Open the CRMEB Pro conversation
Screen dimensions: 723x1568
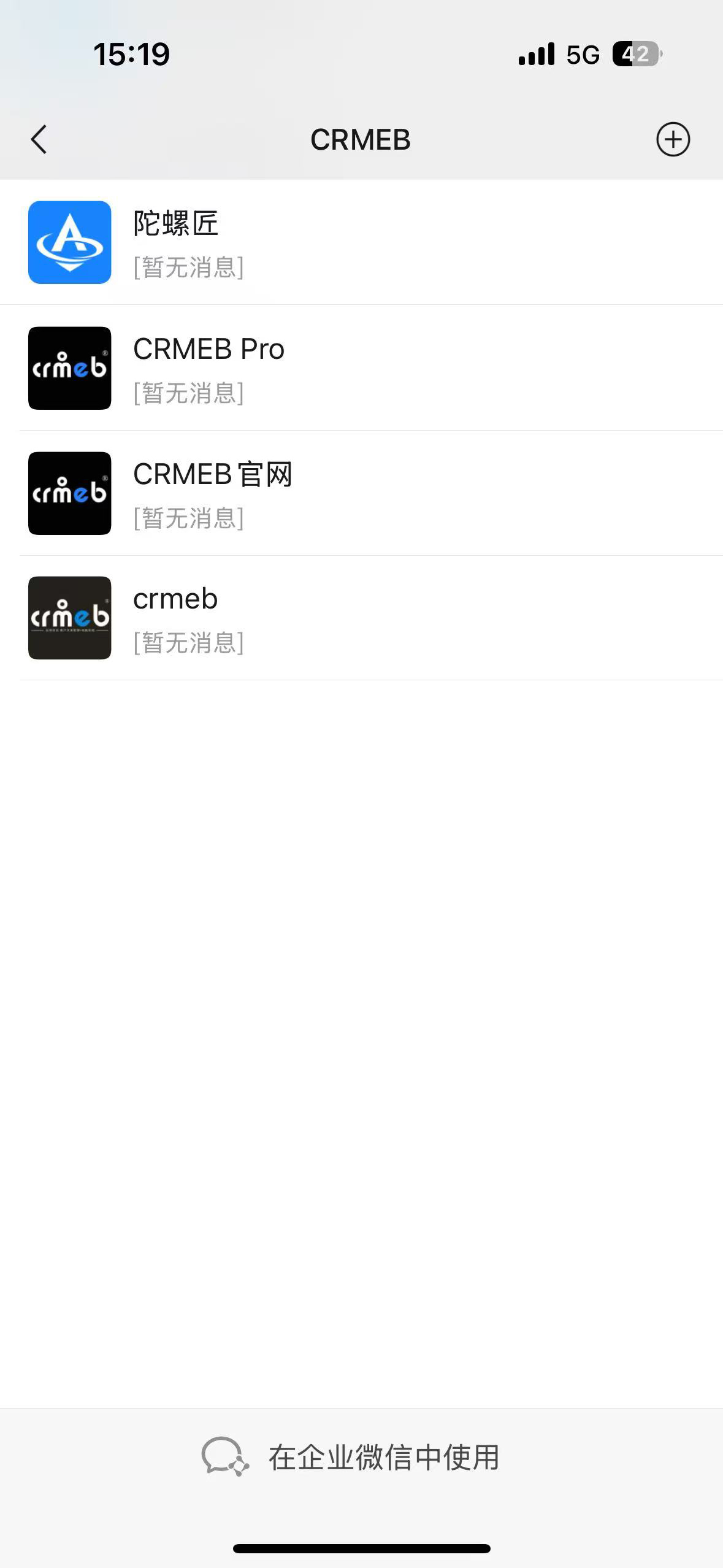coord(362,368)
